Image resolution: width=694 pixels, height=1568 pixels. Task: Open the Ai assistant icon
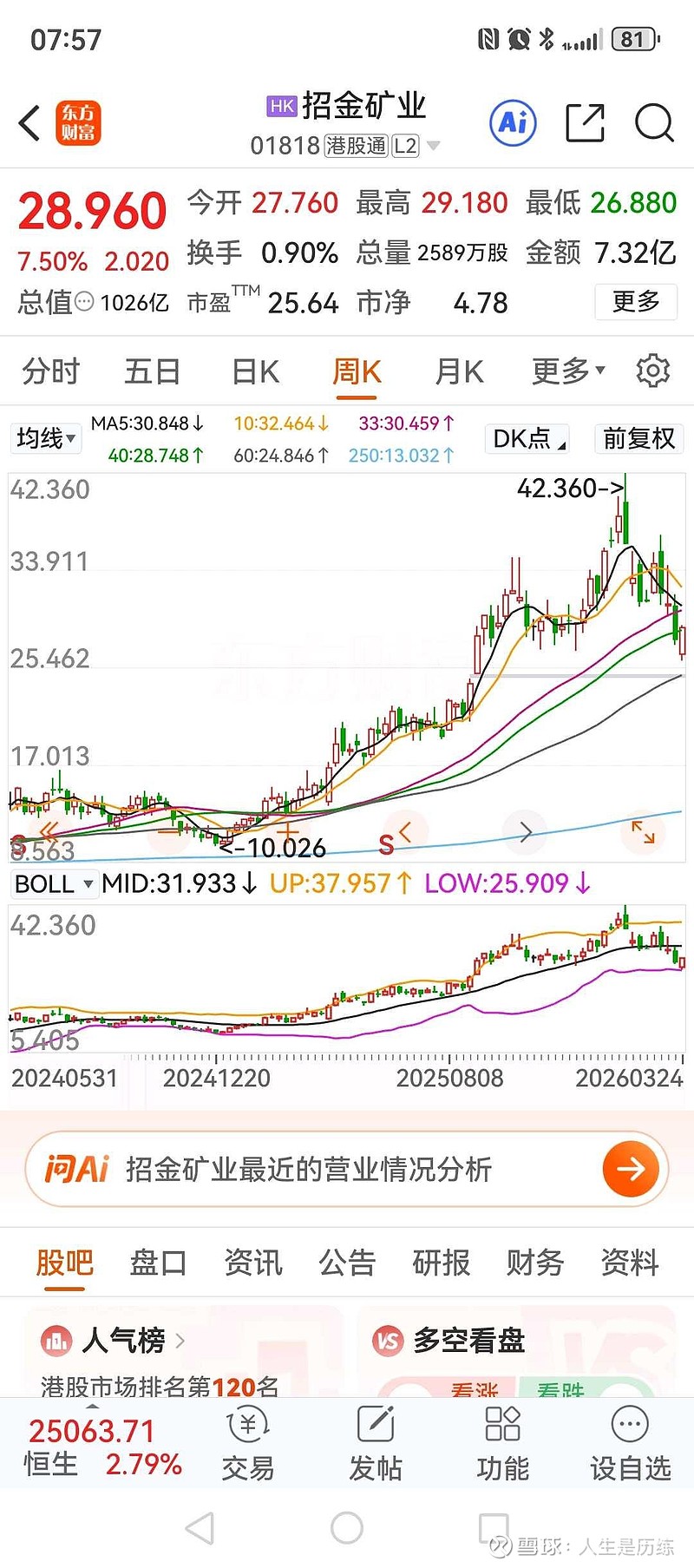pos(512,123)
